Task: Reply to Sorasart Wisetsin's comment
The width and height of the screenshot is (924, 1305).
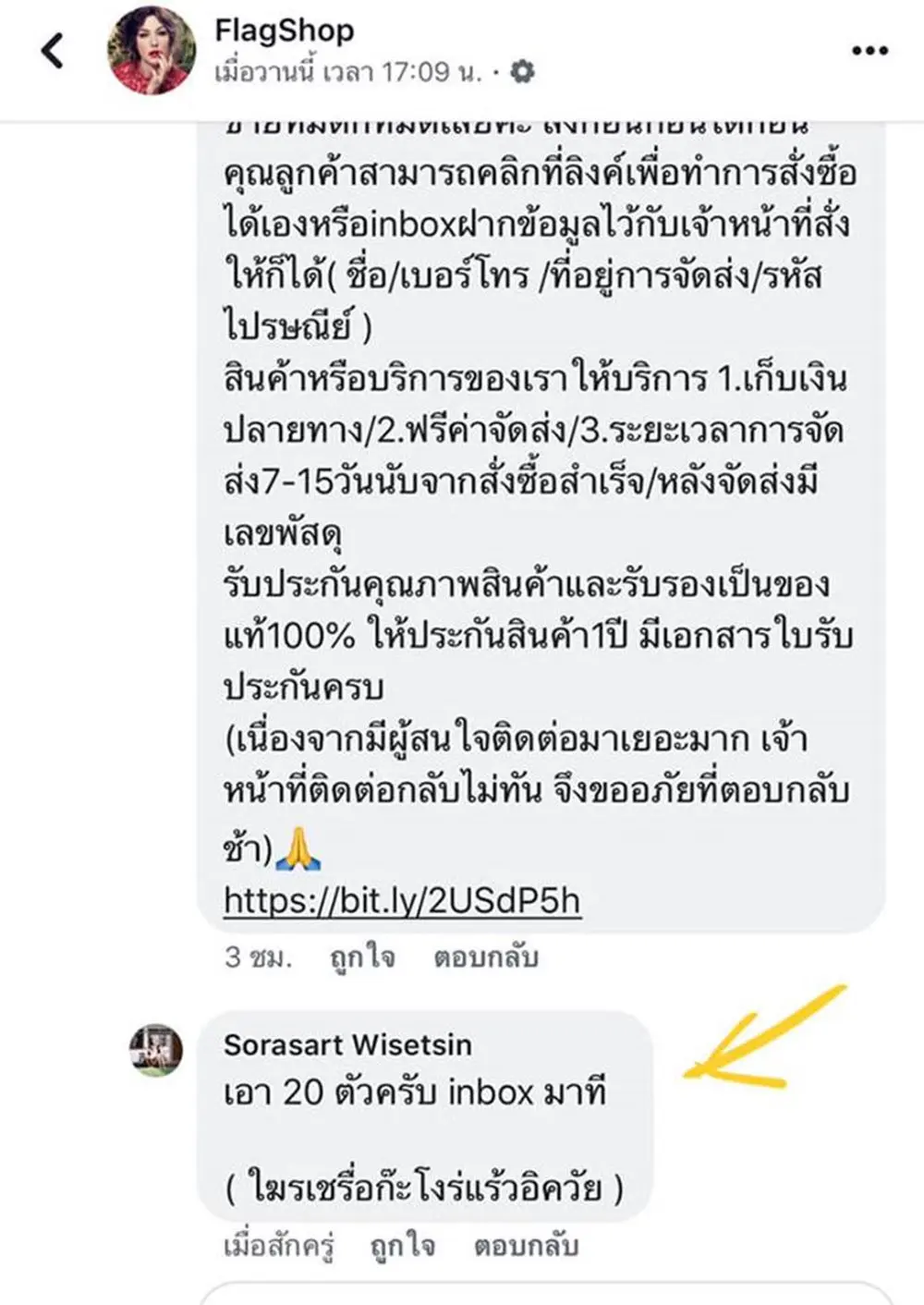Action: pyautogui.click(x=526, y=1246)
